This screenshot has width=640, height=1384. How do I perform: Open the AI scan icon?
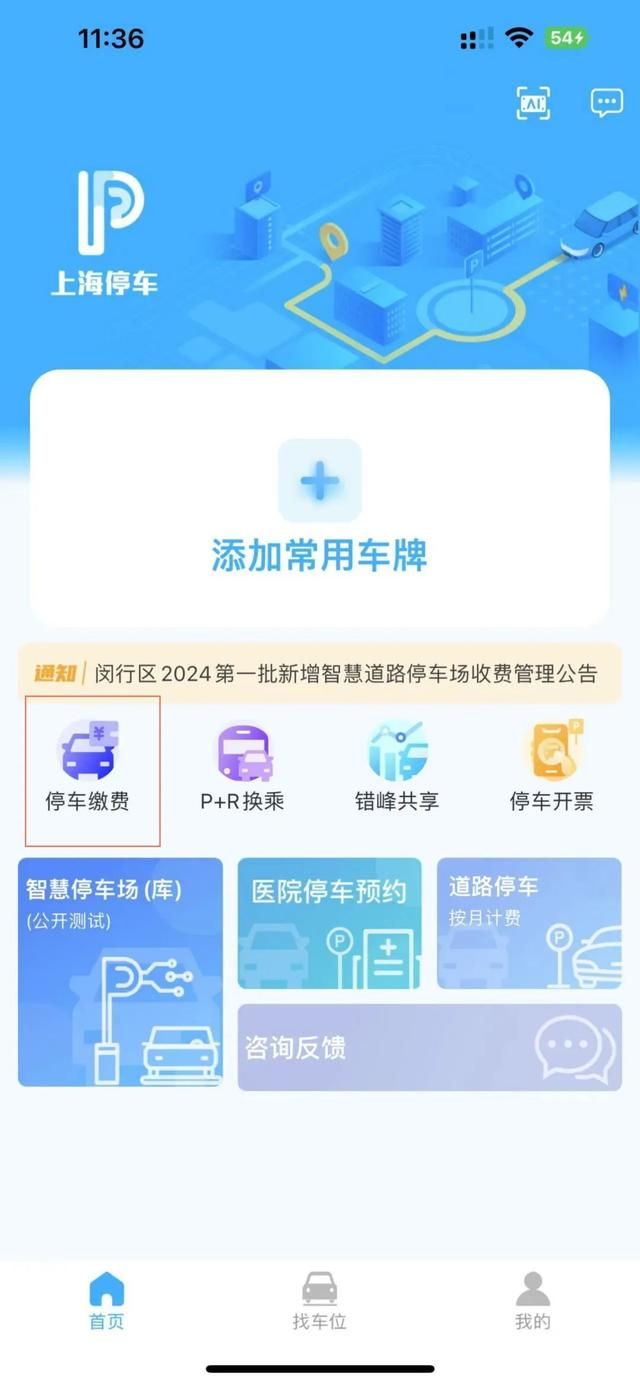pos(533,103)
